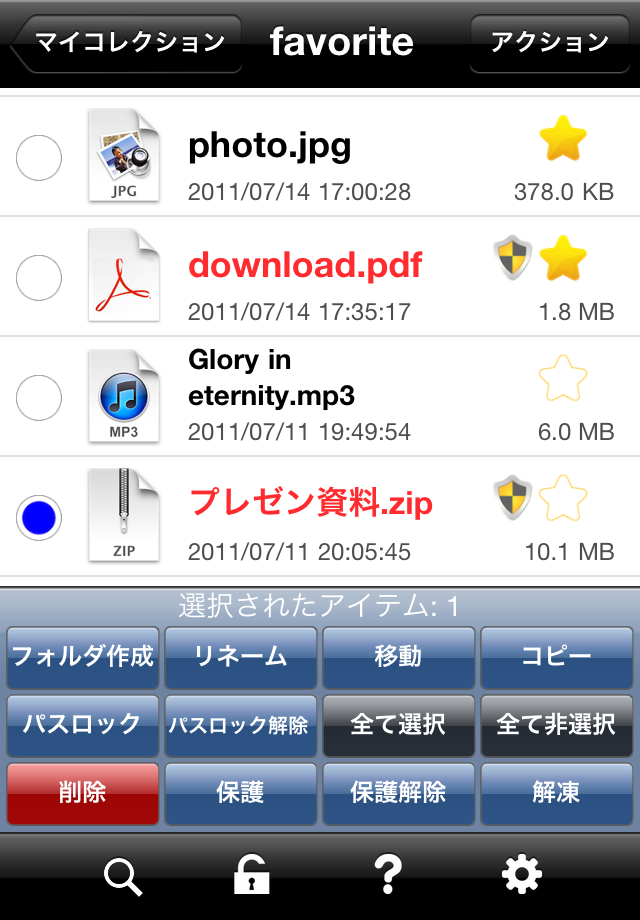Open the settings gear
Image resolution: width=640 pixels, height=920 pixels.
[521, 876]
